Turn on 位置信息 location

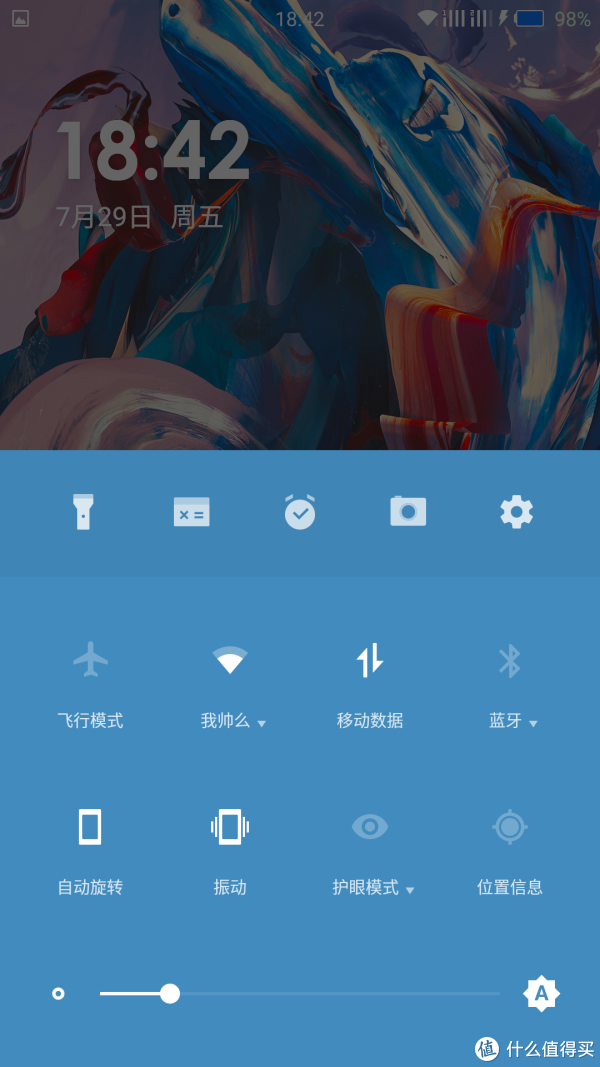point(510,827)
